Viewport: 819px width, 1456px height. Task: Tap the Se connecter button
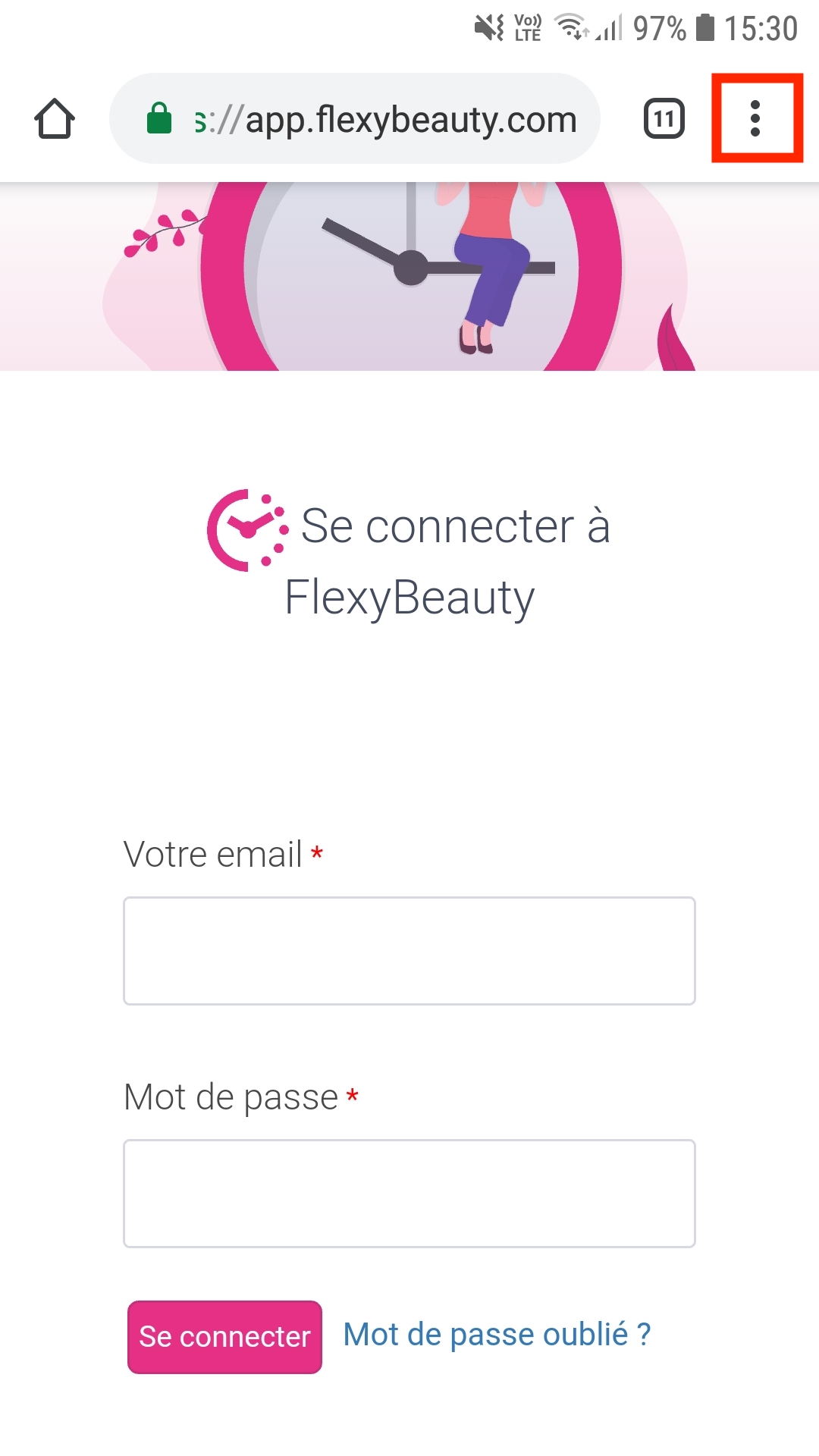[224, 1337]
